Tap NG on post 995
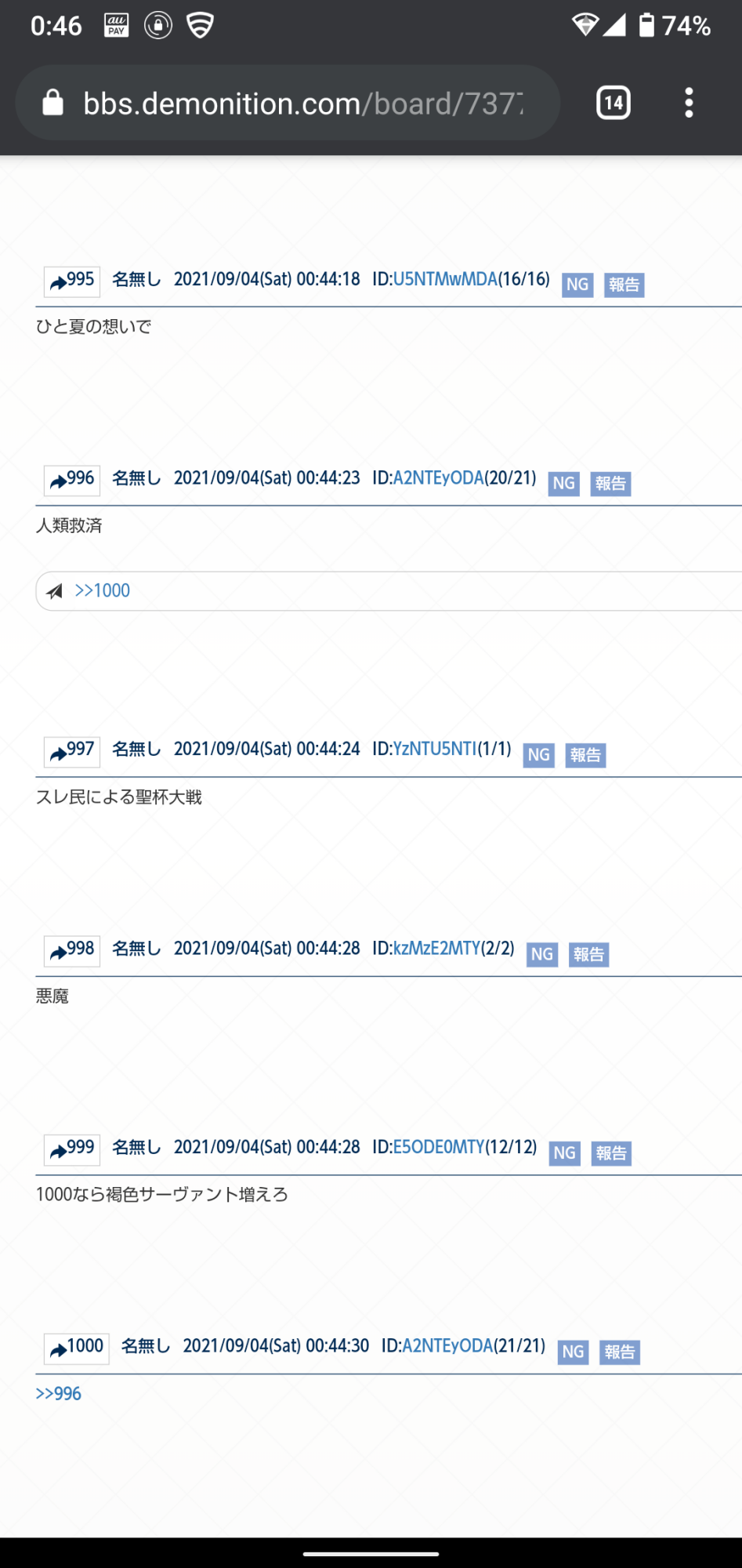 coord(577,285)
